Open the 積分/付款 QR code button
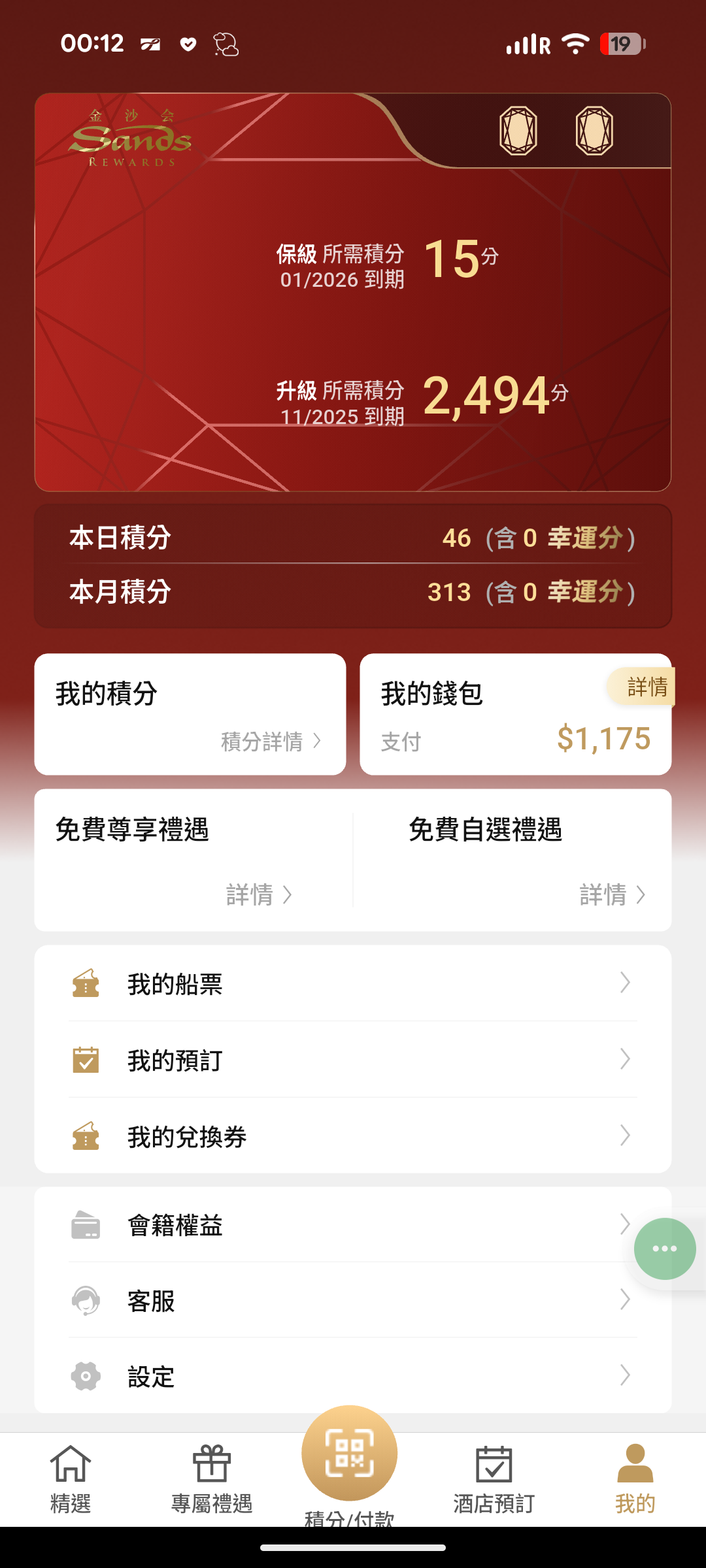 (350, 1454)
